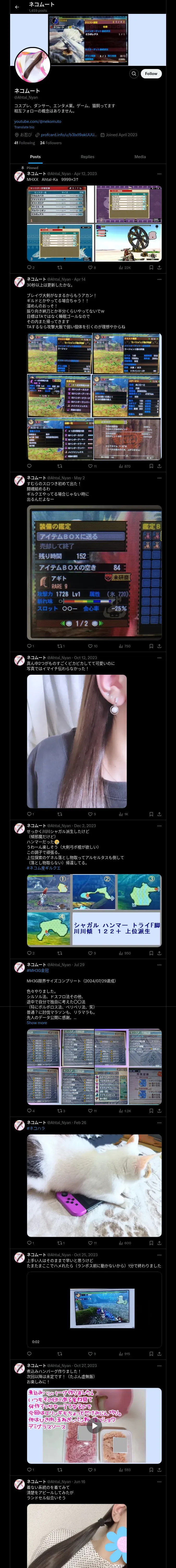Screen dimensions: 176x1568
Task: Like the pinned MHXX Ahtal-Ka post
Action: (90, 267)
